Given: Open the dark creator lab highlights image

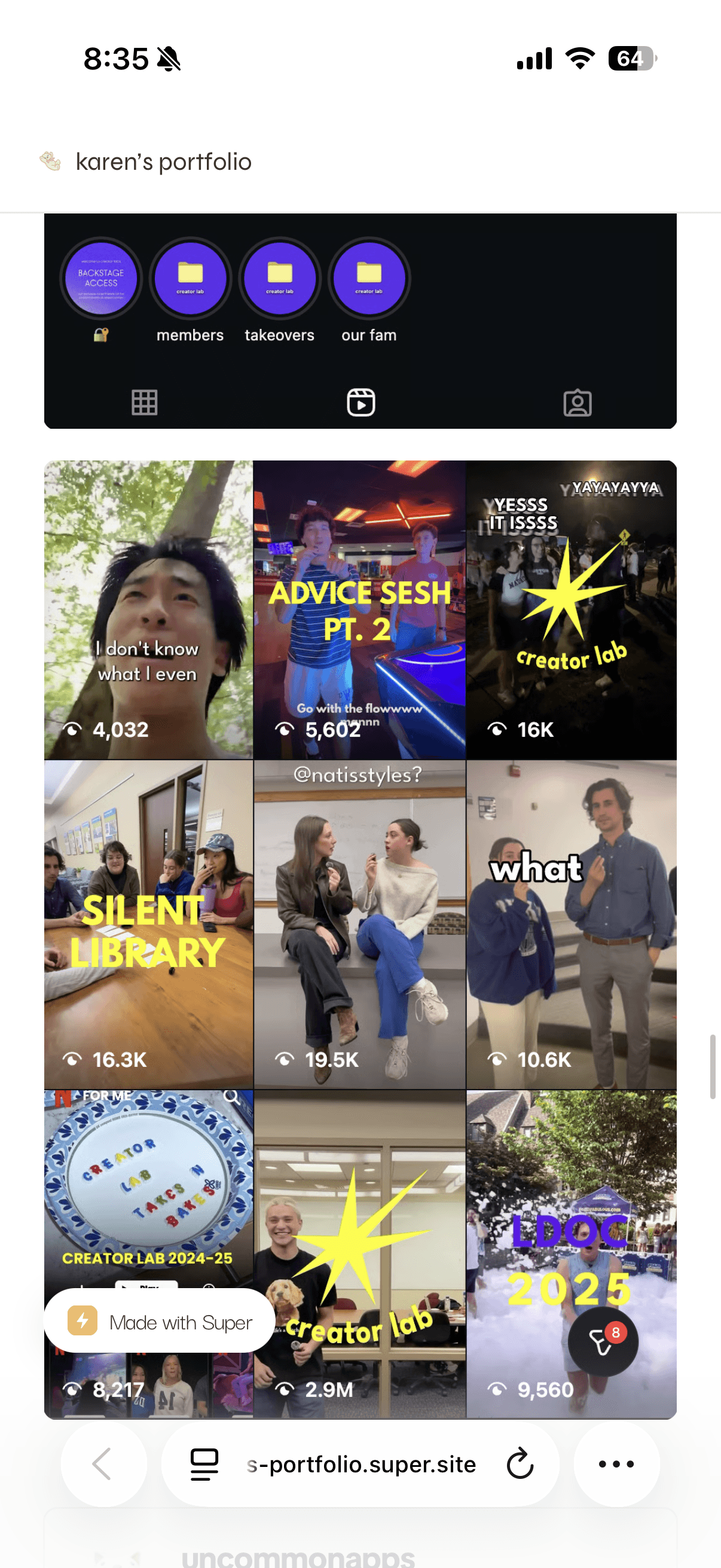Looking at the screenshot, I should point(360,321).
